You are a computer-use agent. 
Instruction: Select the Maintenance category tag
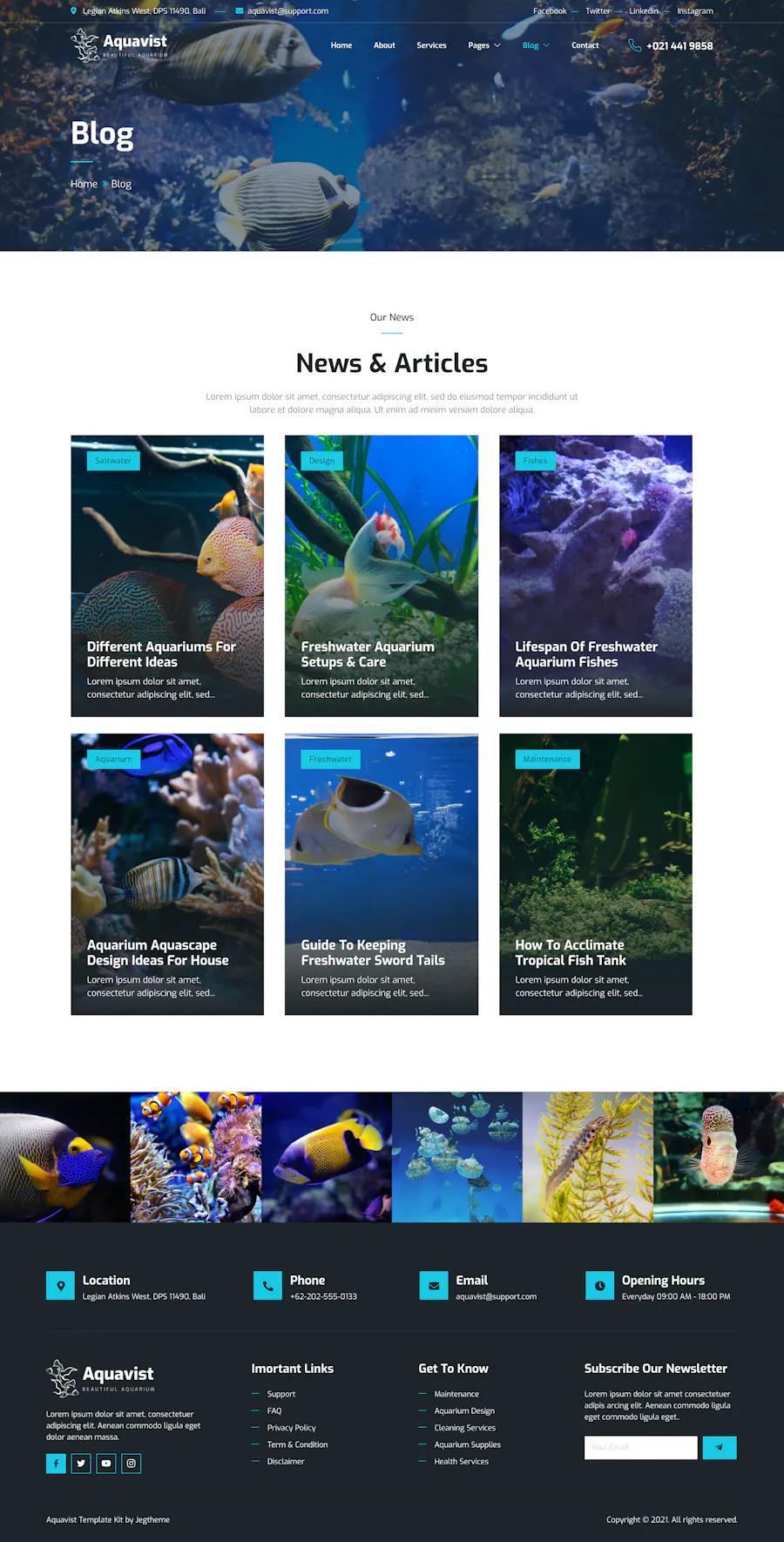[547, 759]
